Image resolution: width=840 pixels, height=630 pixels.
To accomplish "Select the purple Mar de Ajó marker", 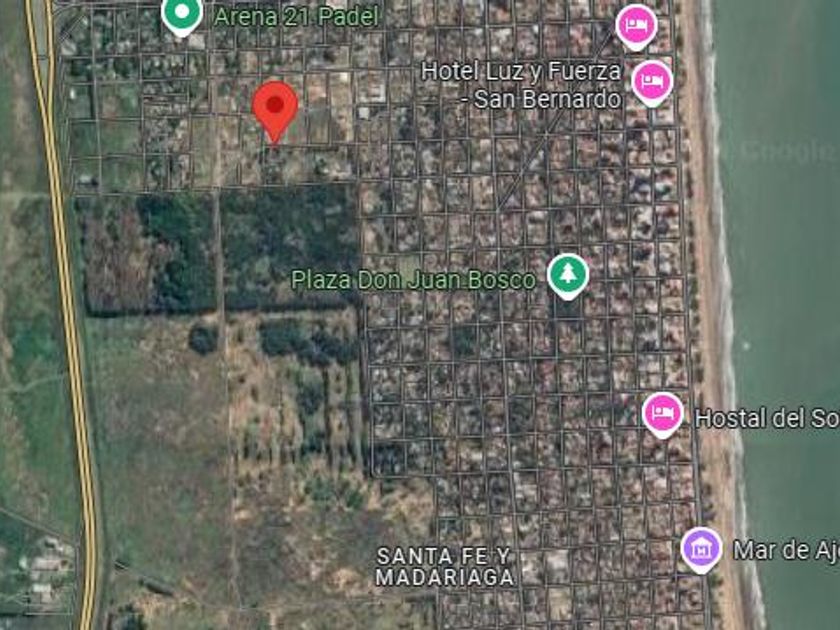I will (702, 547).
